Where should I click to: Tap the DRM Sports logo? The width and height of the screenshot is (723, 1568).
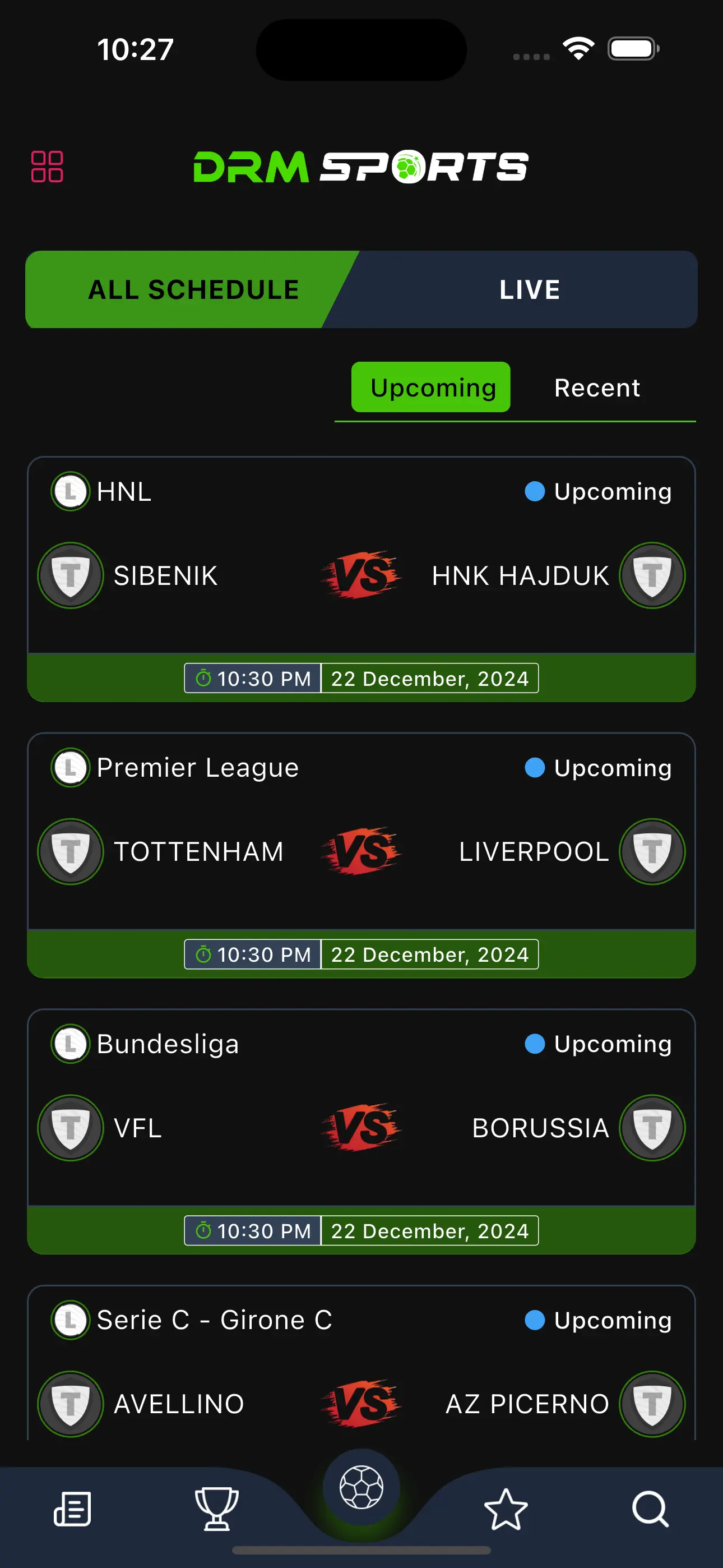coord(361,167)
